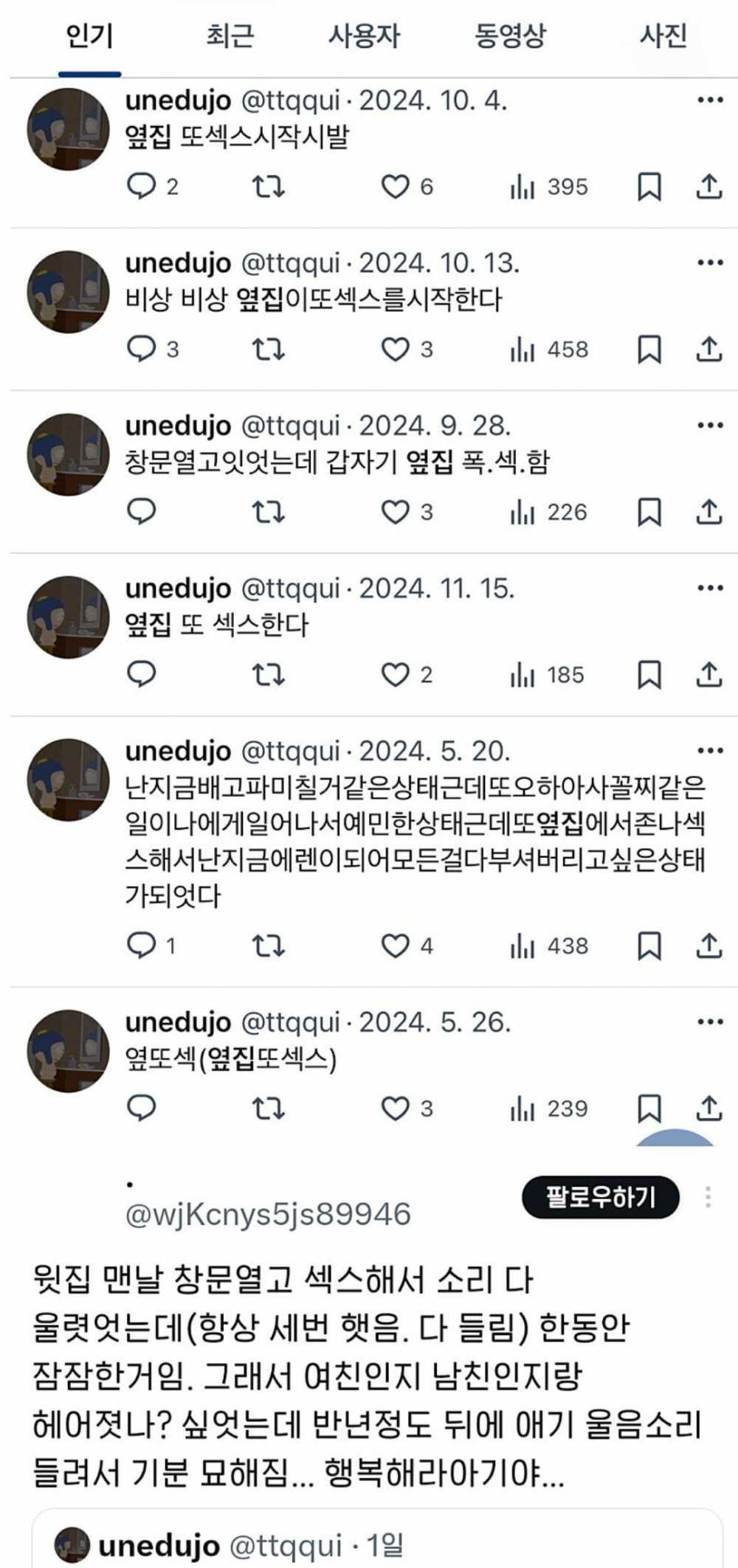Switch to the 최근 tab
738x1568 pixels.
click(230, 36)
